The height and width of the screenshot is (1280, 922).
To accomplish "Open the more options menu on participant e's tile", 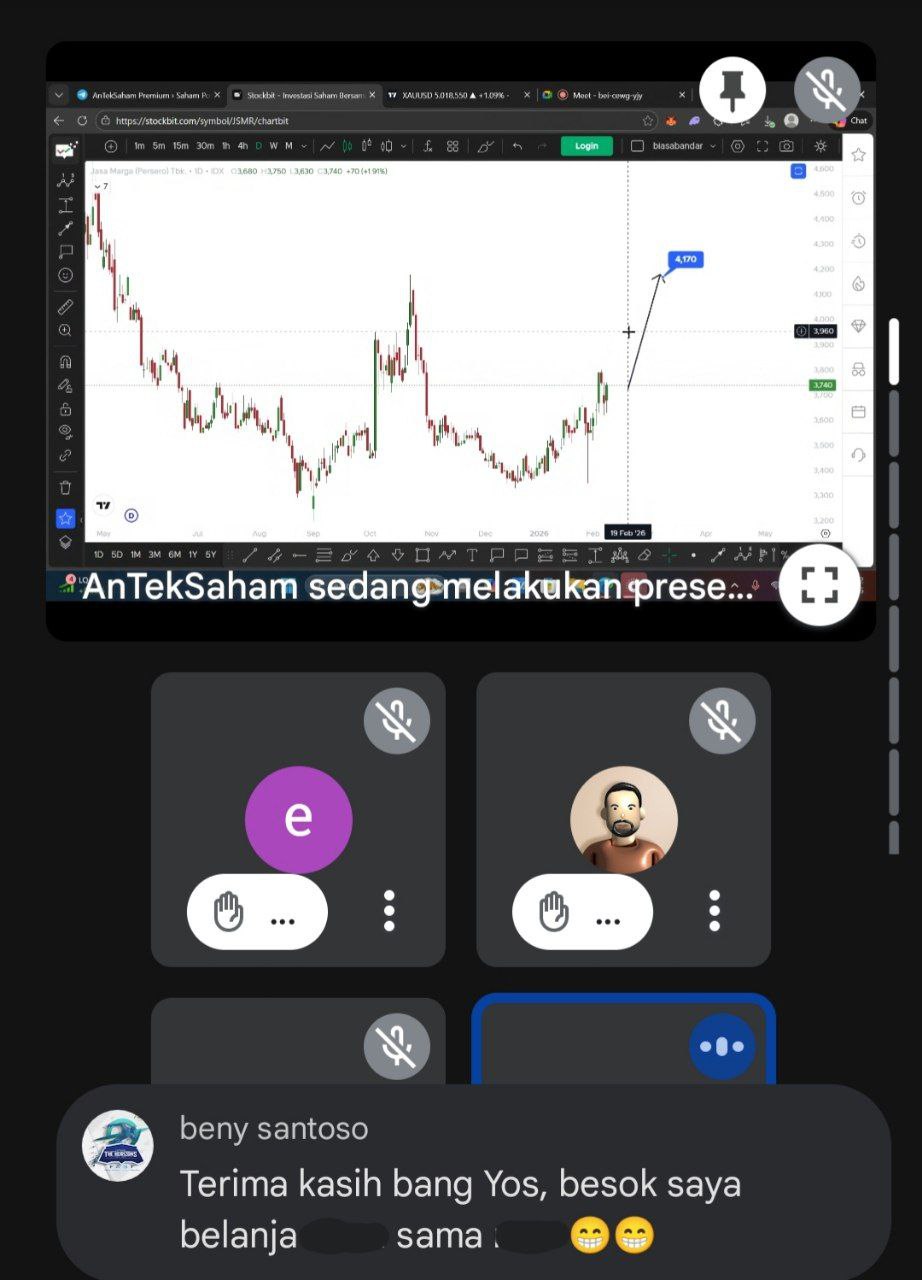I will tap(389, 911).
